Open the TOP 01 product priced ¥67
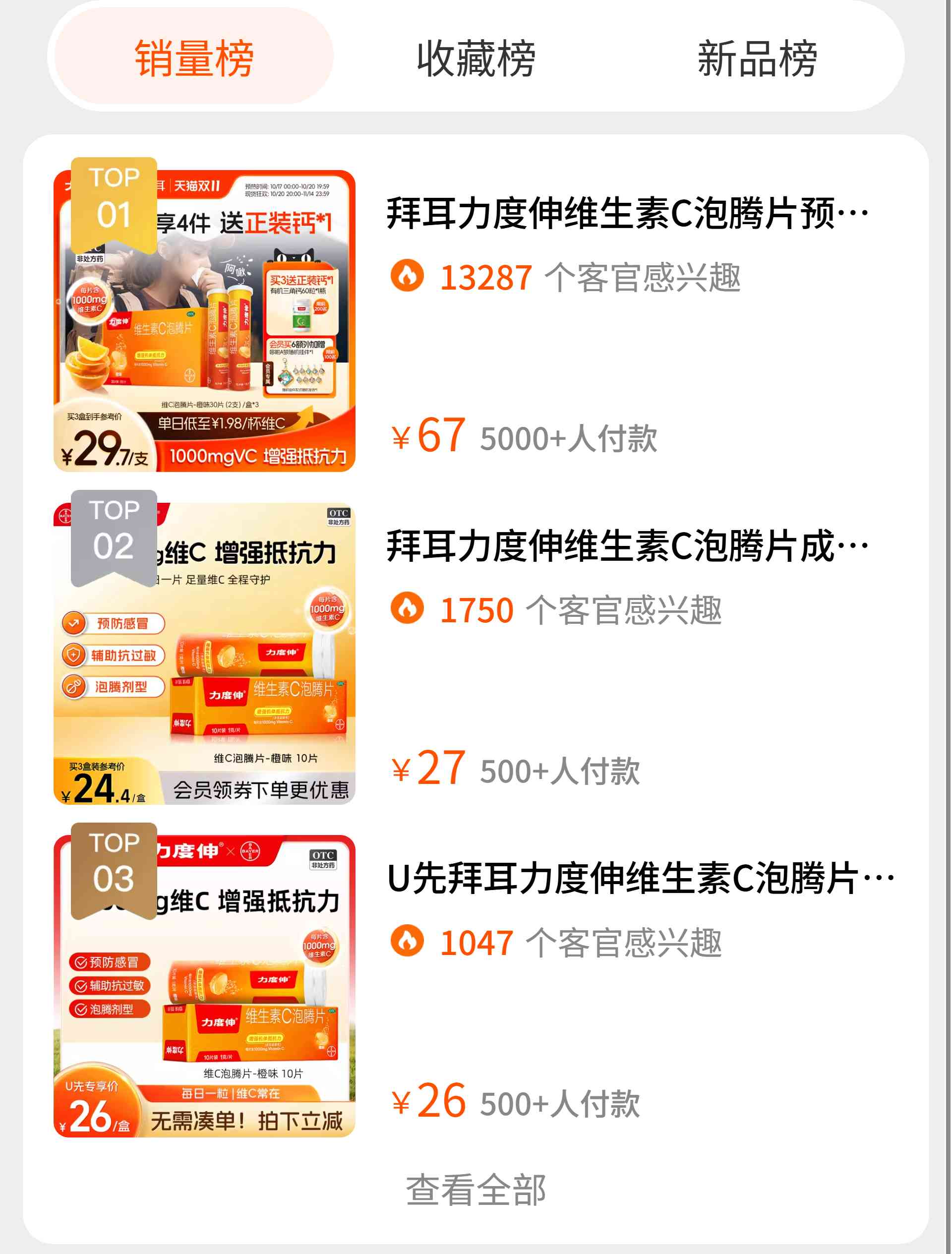The height and width of the screenshot is (1254, 952). pyautogui.click(x=627, y=214)
